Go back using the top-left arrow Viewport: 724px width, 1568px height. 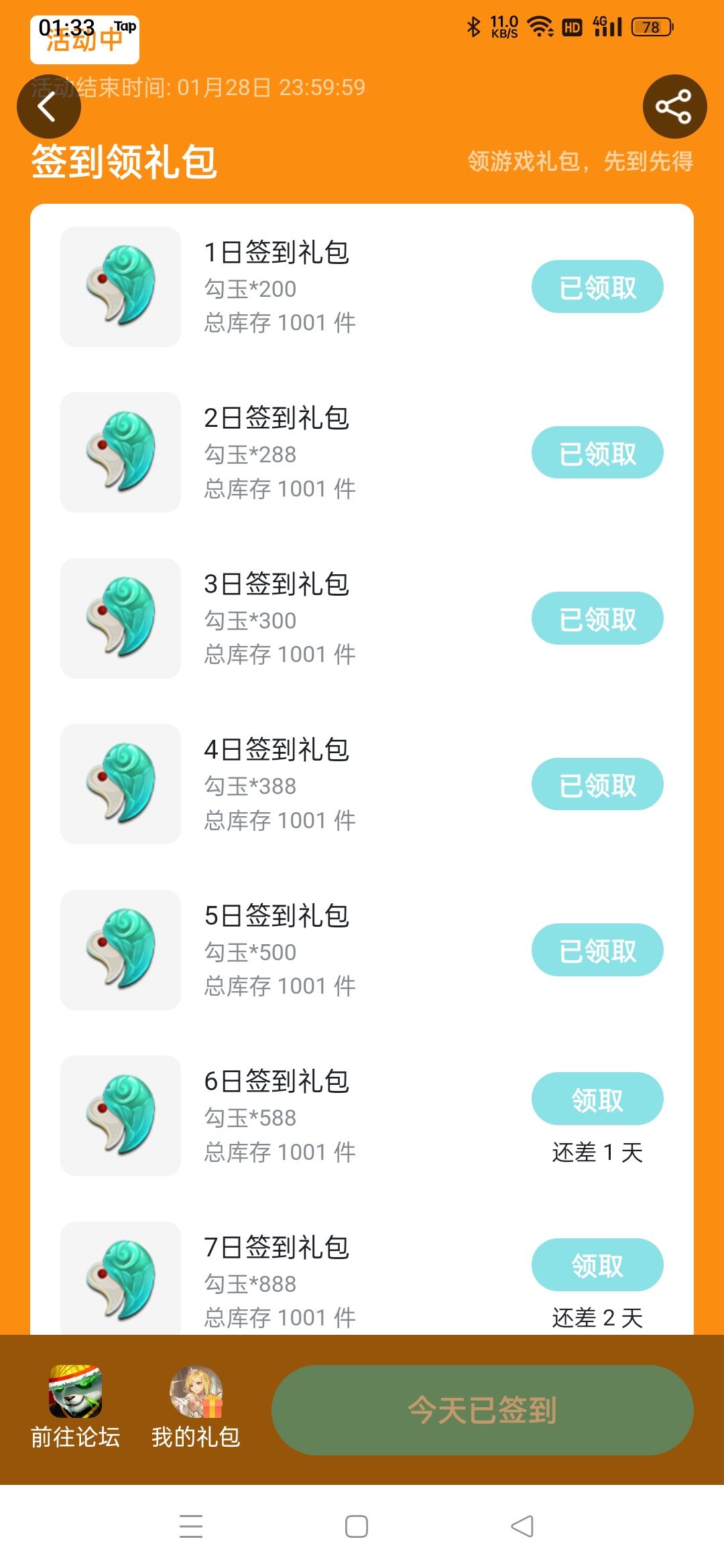(48, 107)
